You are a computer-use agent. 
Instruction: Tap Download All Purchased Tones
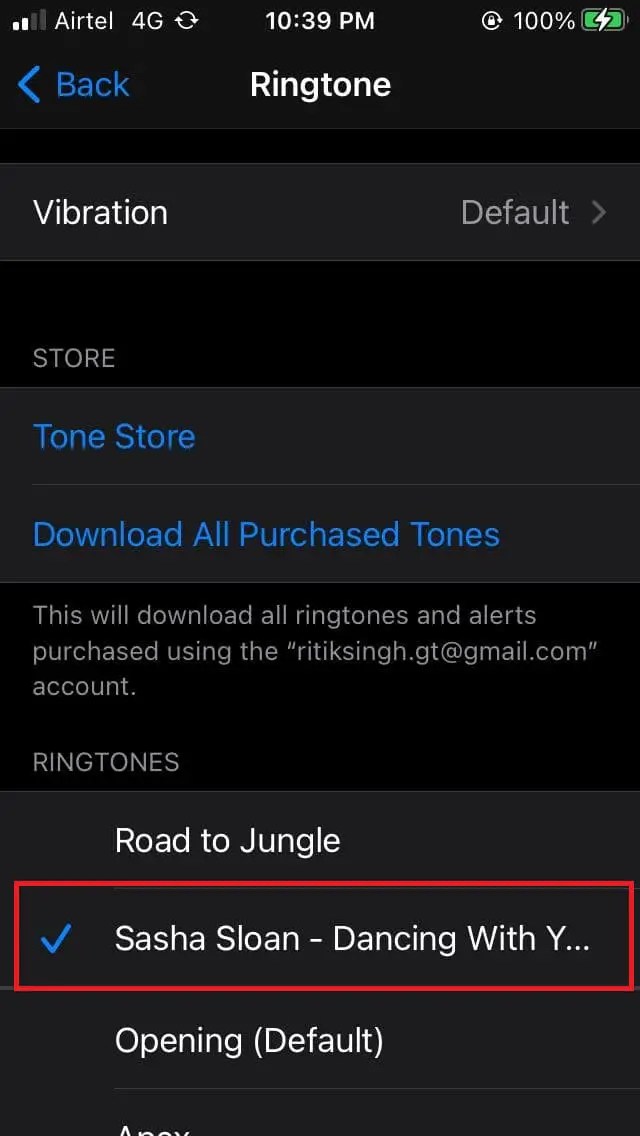266,534
